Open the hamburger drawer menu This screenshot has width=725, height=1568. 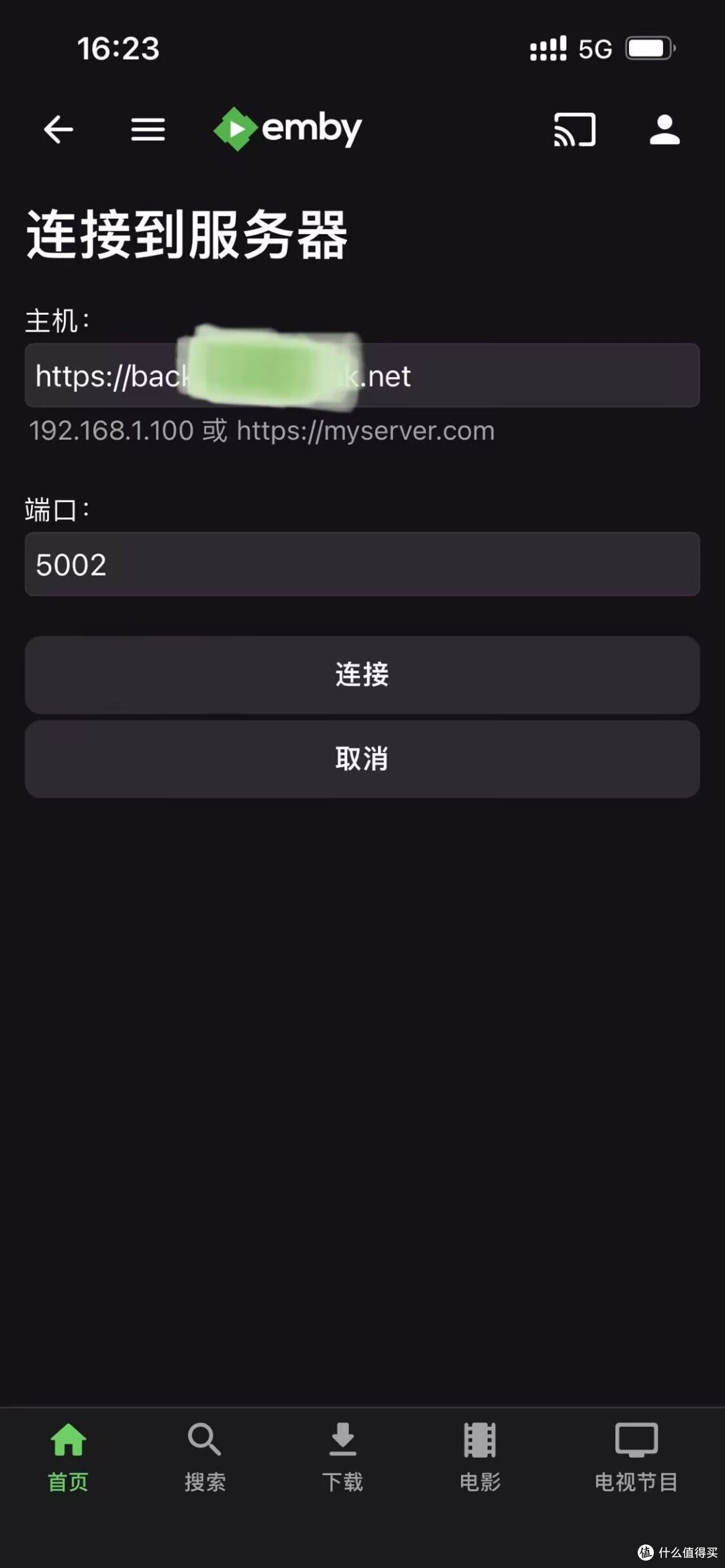click(x=148, y=129)
